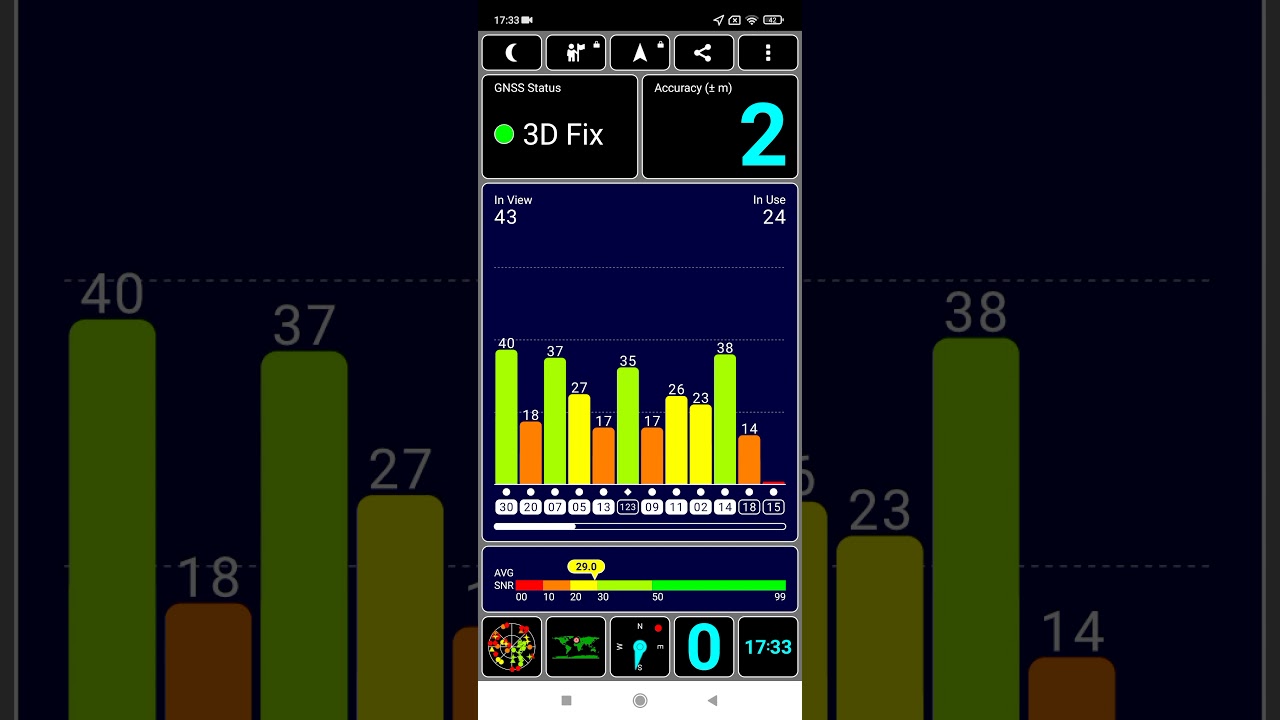This screenshot has height=720, width=1280.
Task: Open the locked navigation arrow feature
Action: [640, 53]
